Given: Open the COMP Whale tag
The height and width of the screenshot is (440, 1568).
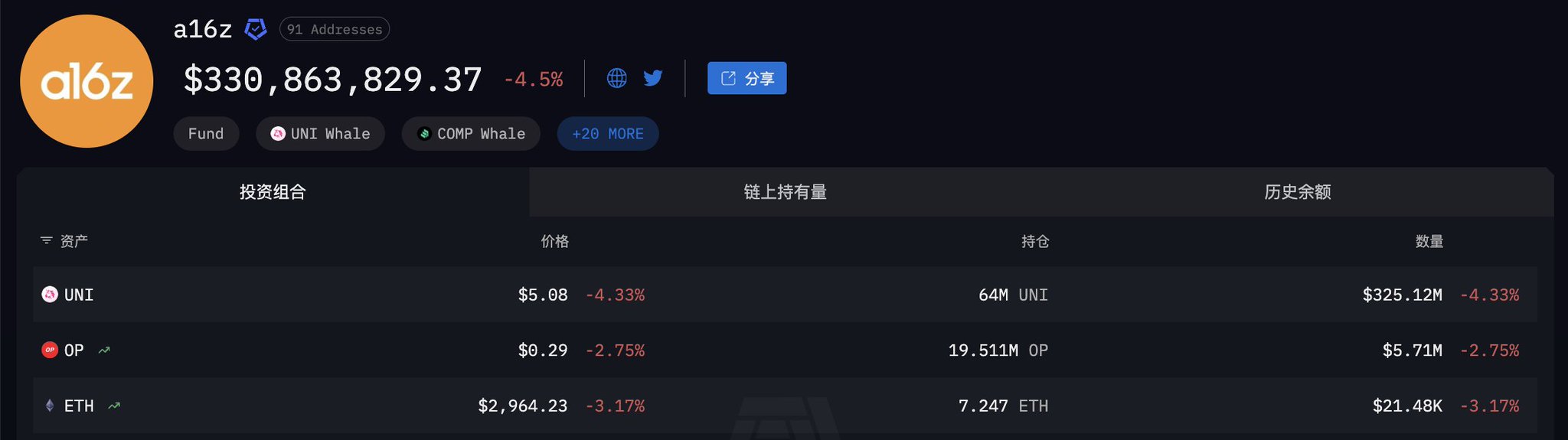Looking at the screenshot, I should [x=471, y=134].
